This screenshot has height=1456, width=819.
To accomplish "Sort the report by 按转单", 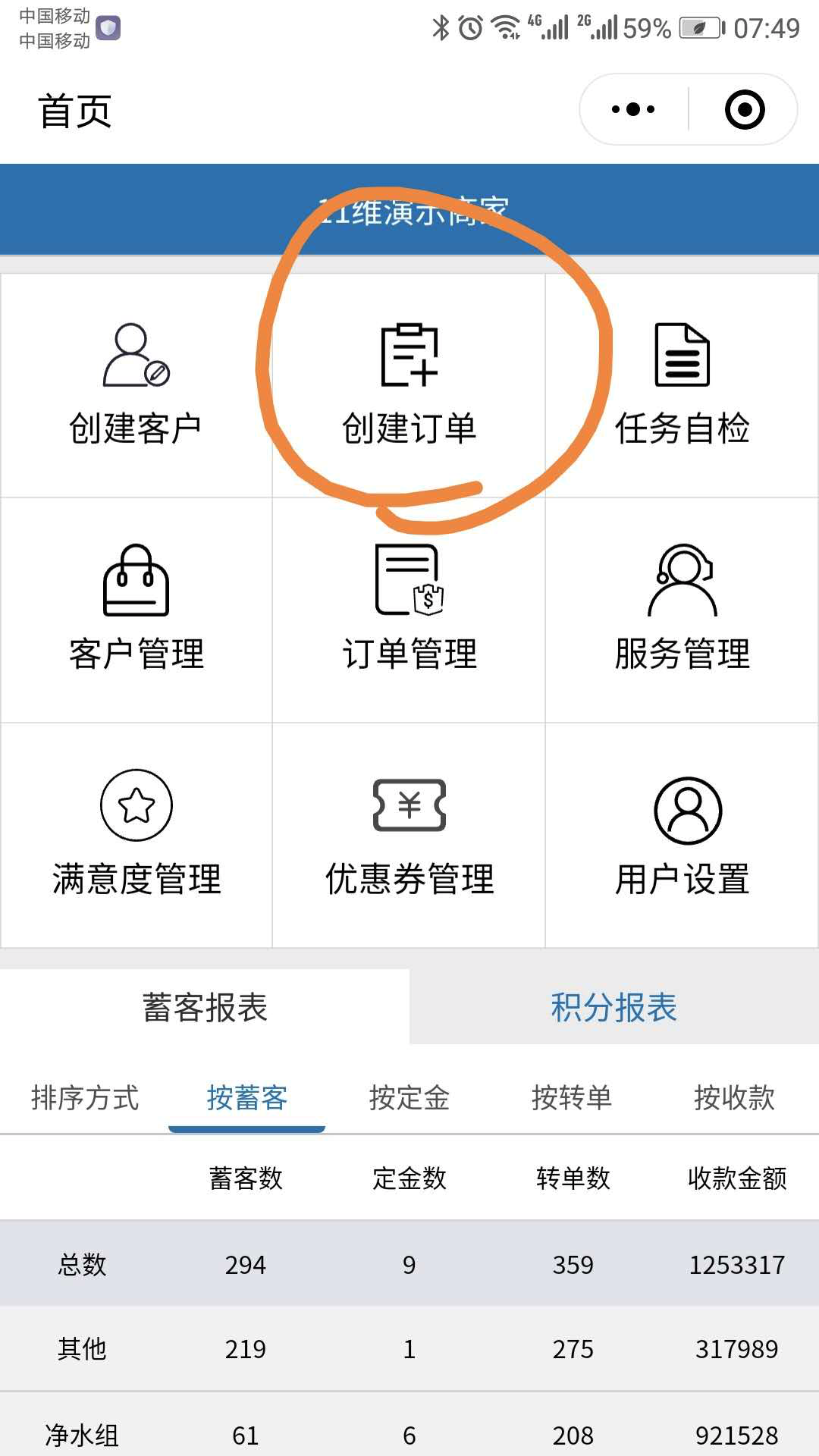I will [572, 1097].
